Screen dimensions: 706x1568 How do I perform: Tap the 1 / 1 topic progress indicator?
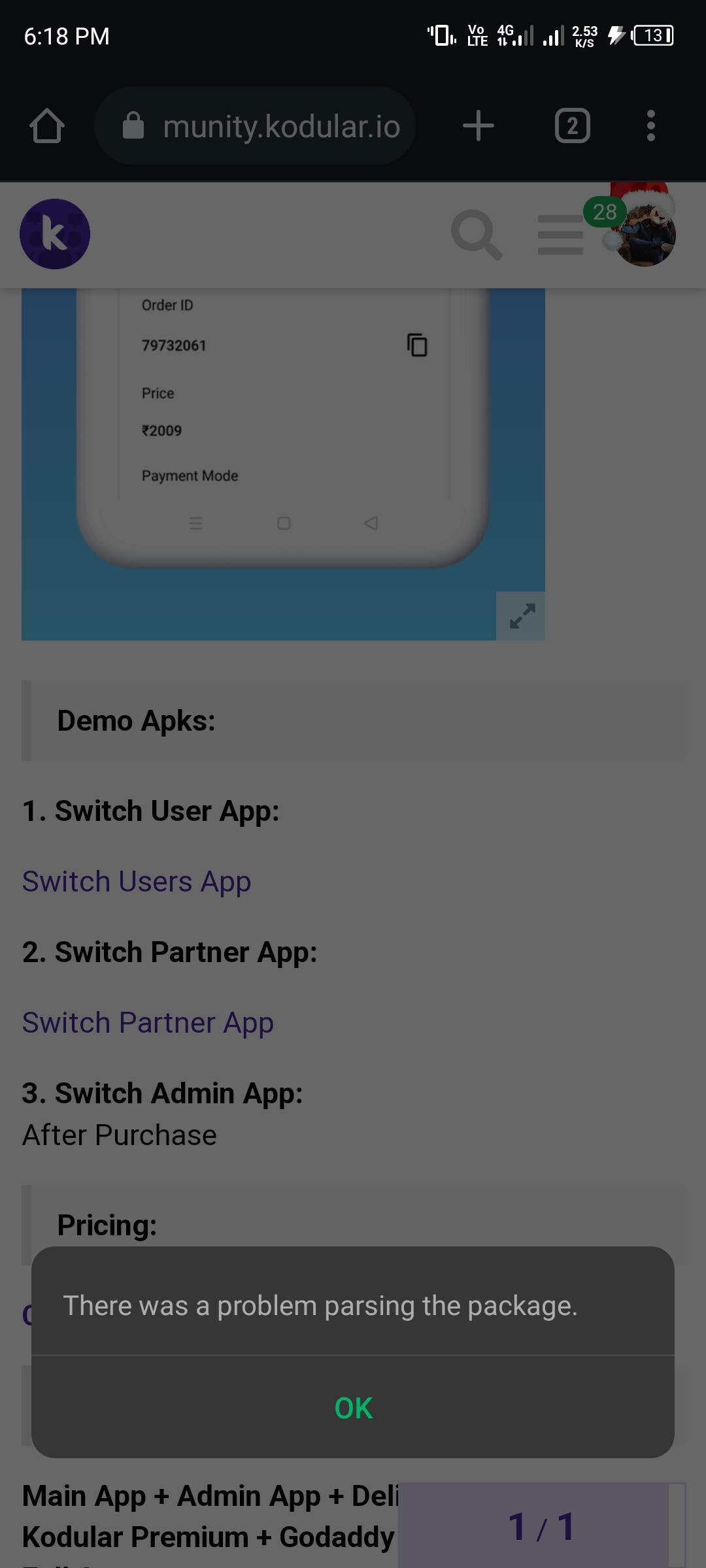click(x=541, y=1527)
